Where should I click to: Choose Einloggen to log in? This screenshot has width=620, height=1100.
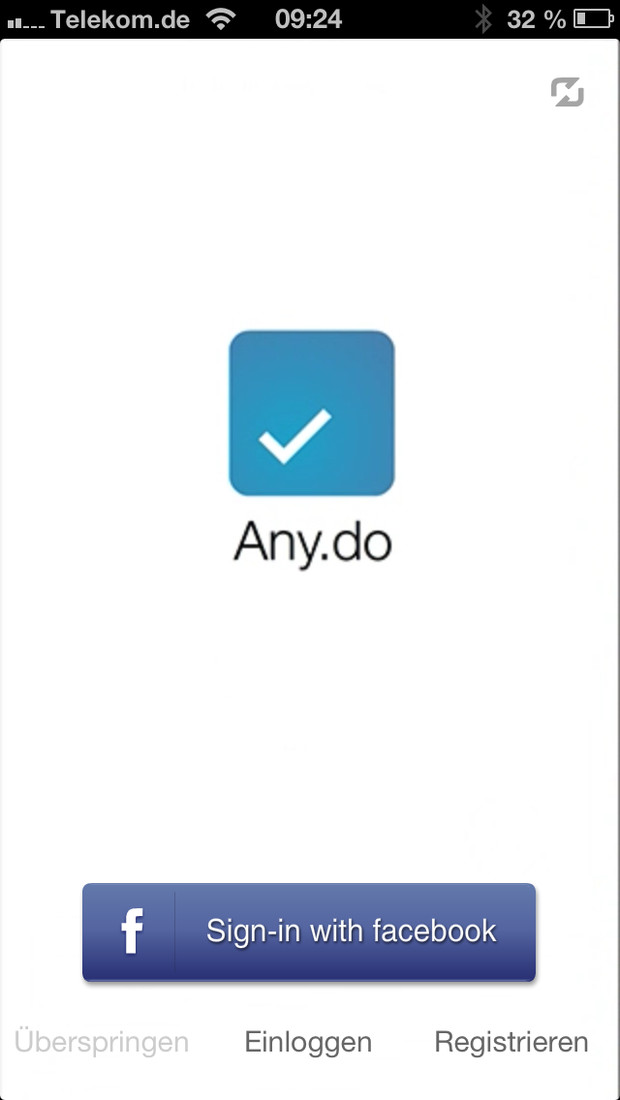(308, 1043)
